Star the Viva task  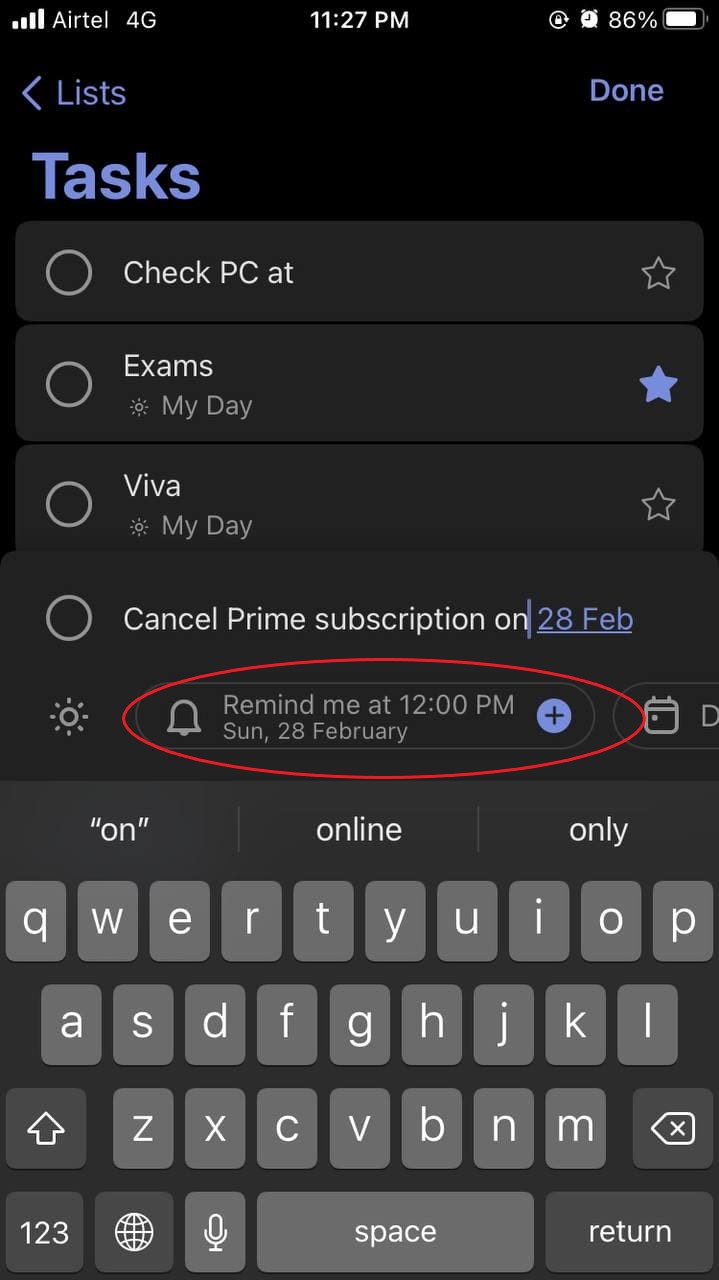658,505
